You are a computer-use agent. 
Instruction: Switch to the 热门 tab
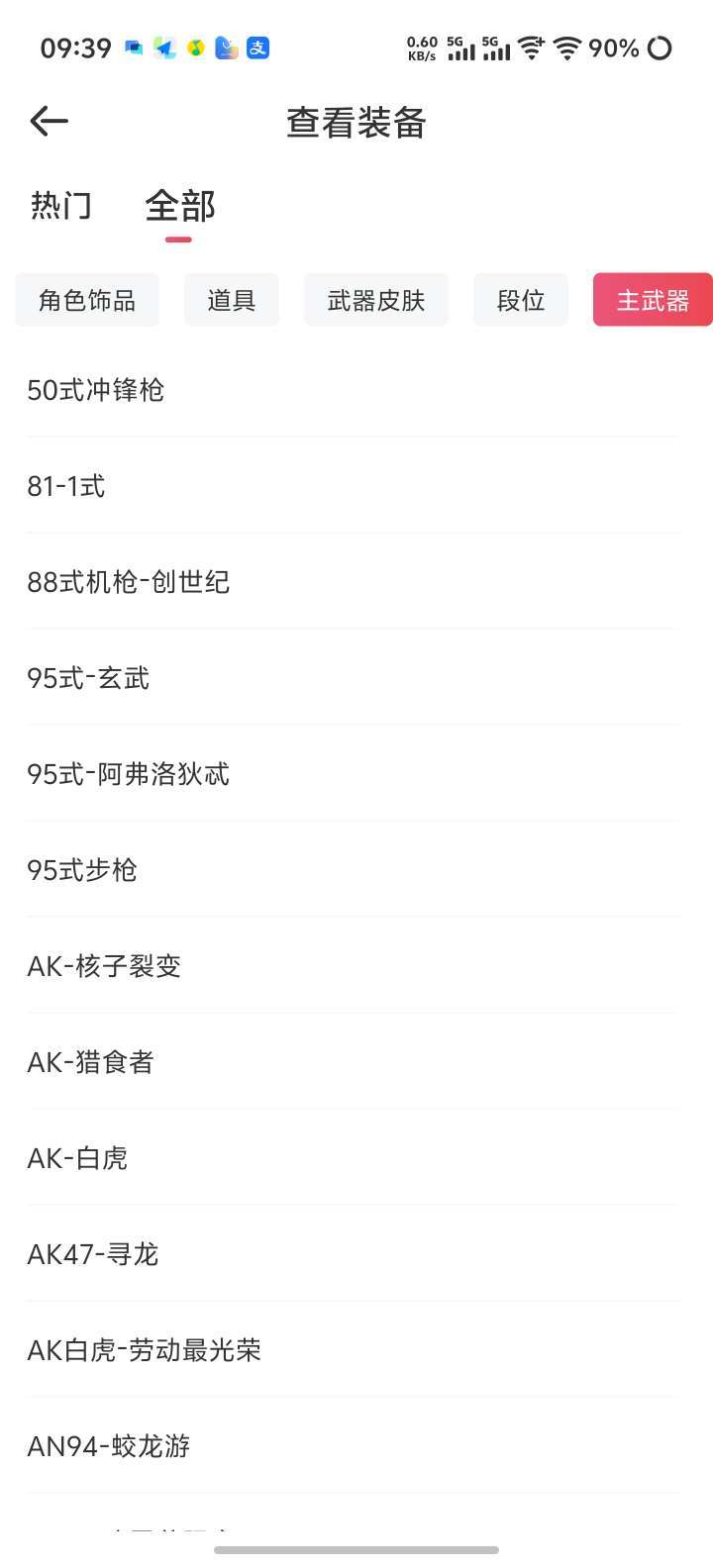click(61, 206)
